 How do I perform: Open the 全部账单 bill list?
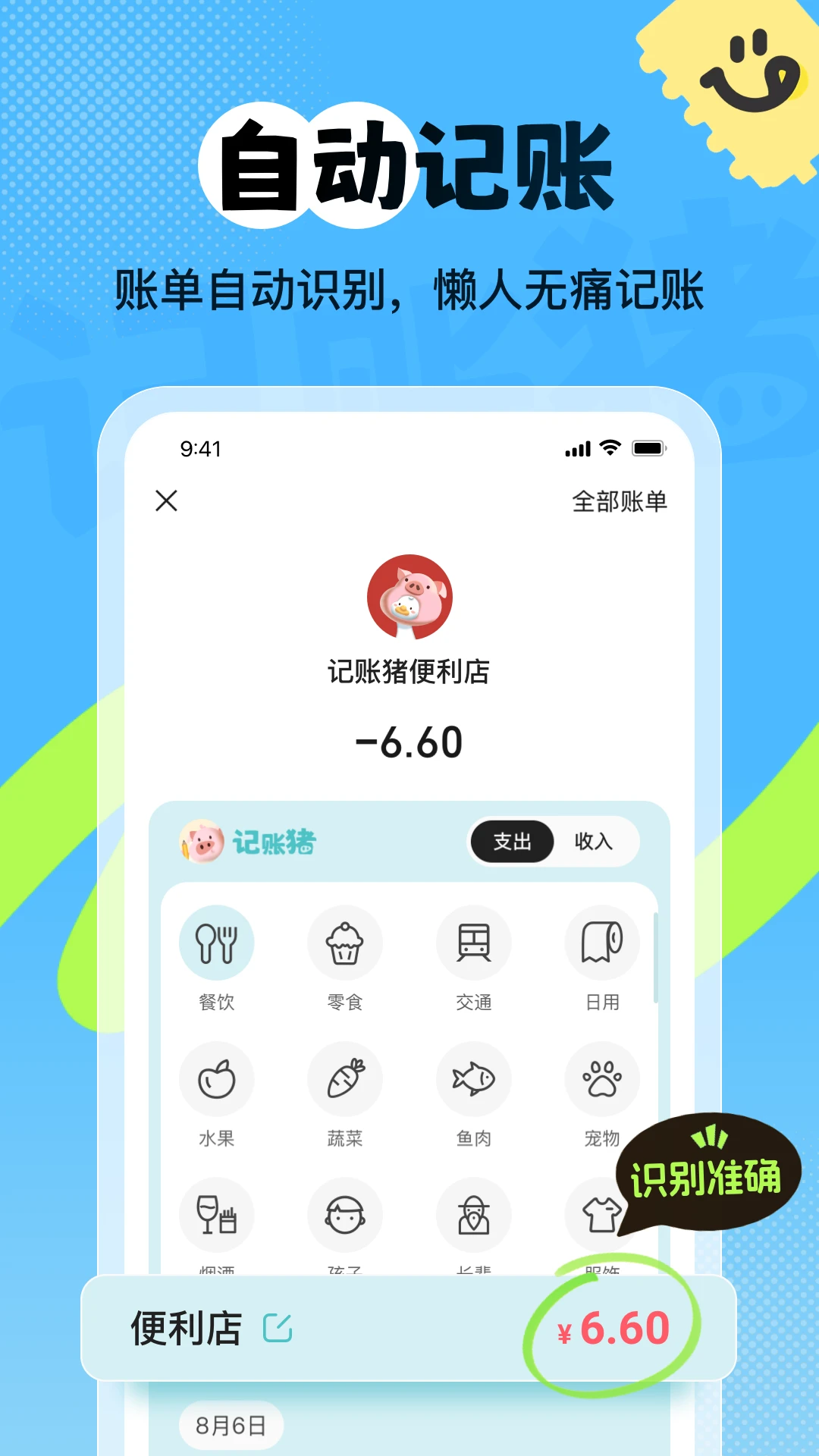click(620, 500)
